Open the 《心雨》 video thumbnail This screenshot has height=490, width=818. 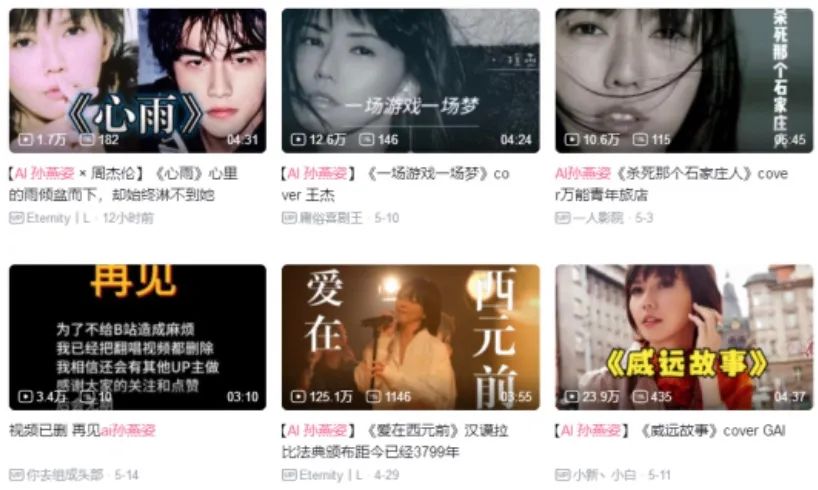point(138,80)
